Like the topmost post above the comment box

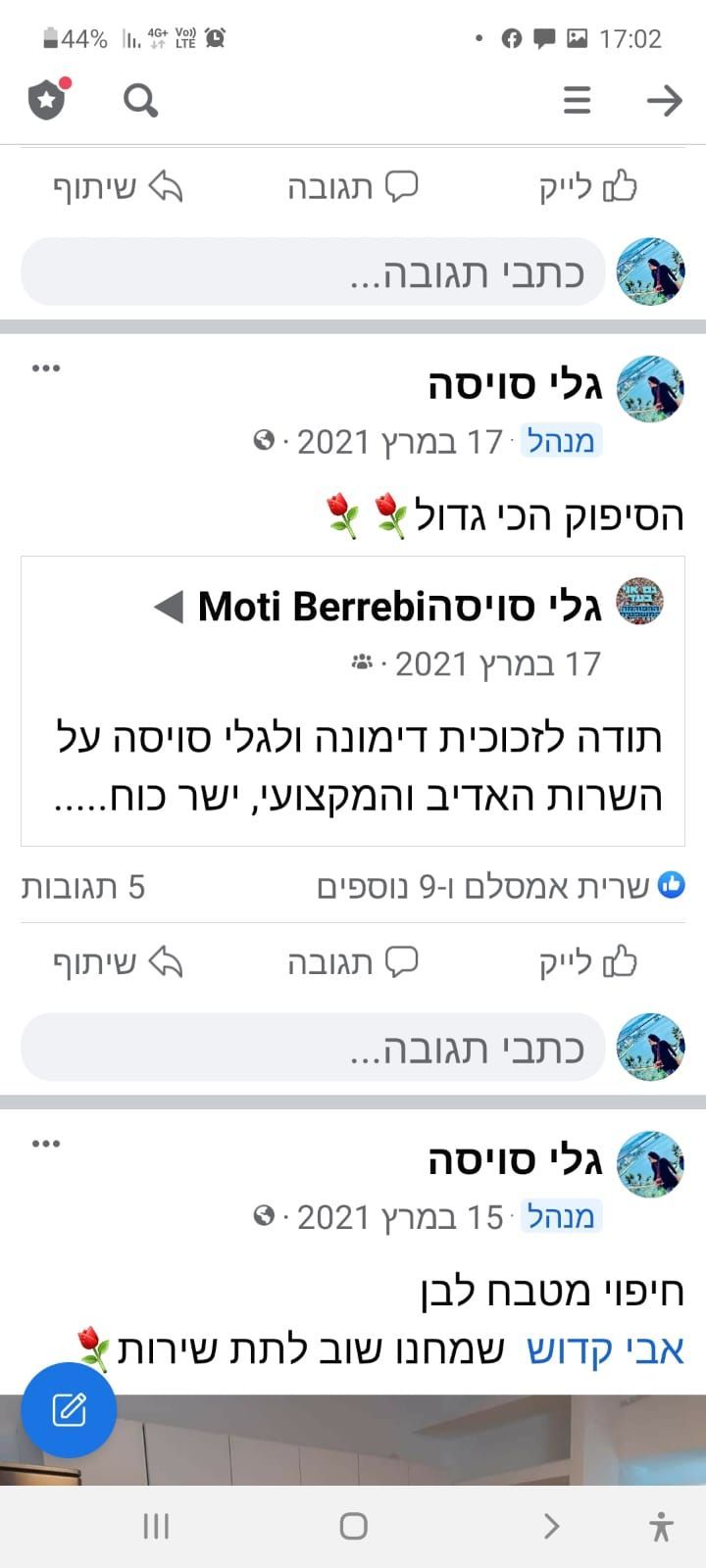(x=588, y=186)
